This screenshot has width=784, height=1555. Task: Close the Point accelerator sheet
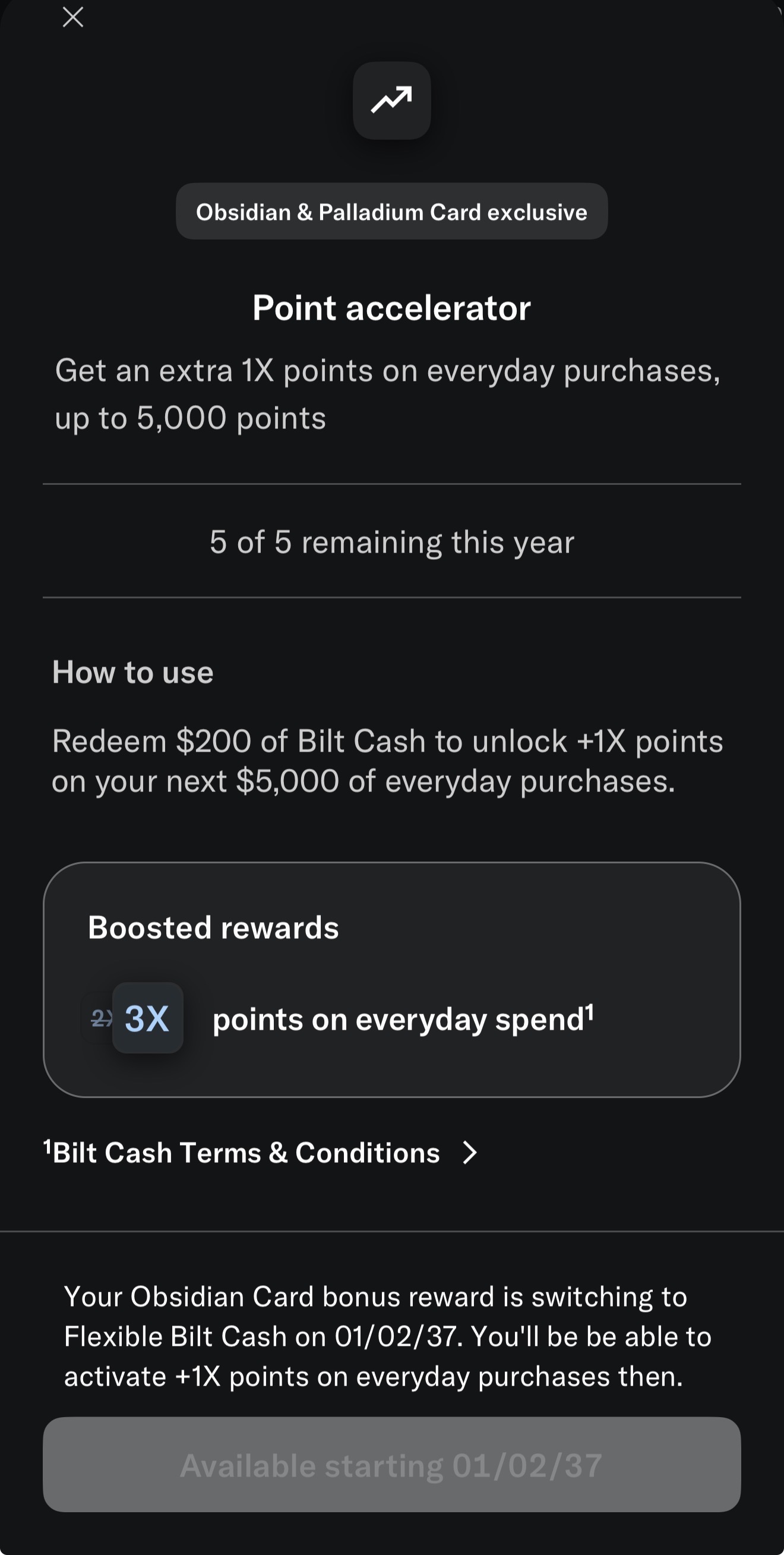click(73, 17)
